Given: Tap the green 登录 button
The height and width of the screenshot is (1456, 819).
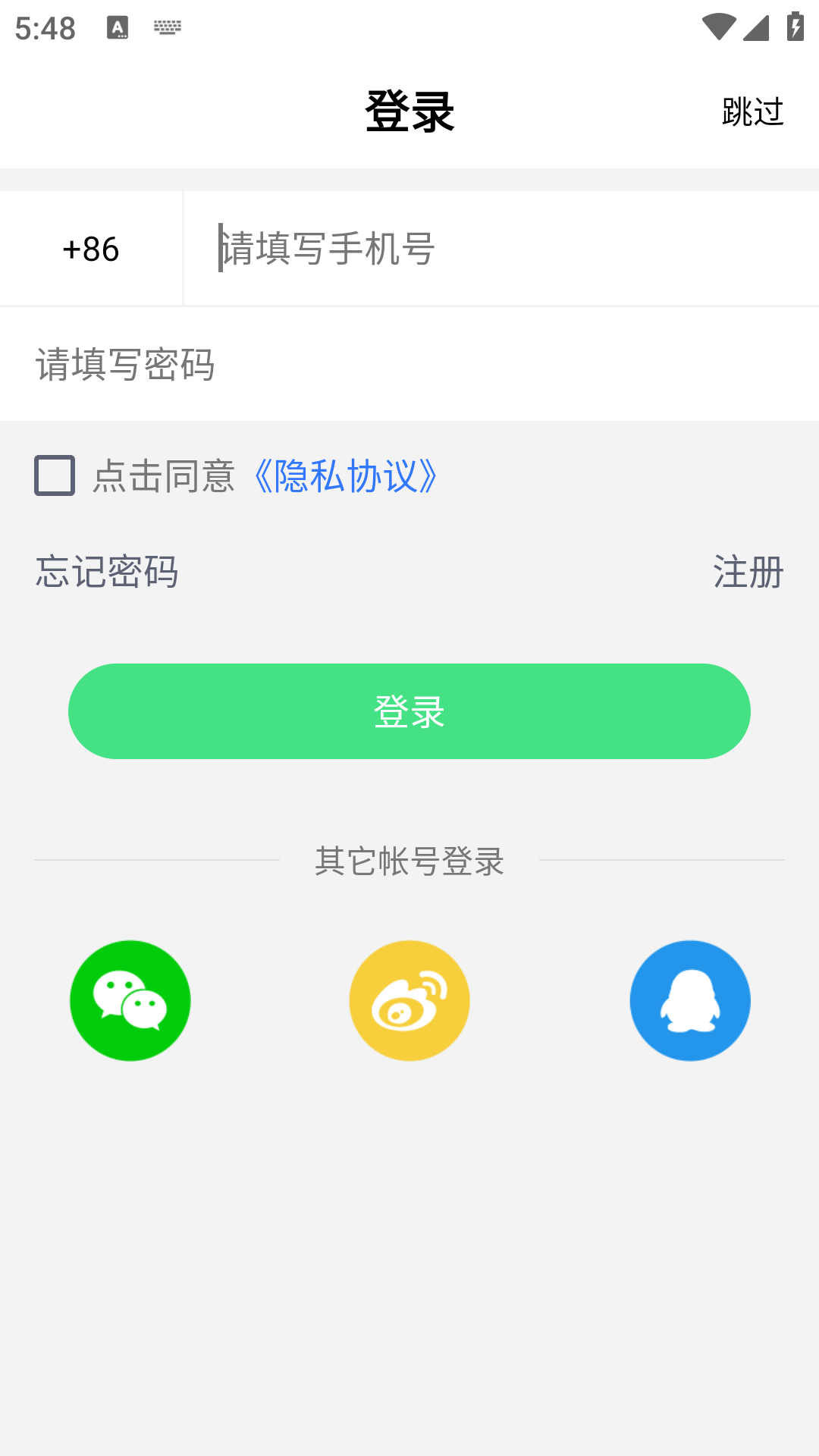Looking at the screenshot, I should point(409,711).
